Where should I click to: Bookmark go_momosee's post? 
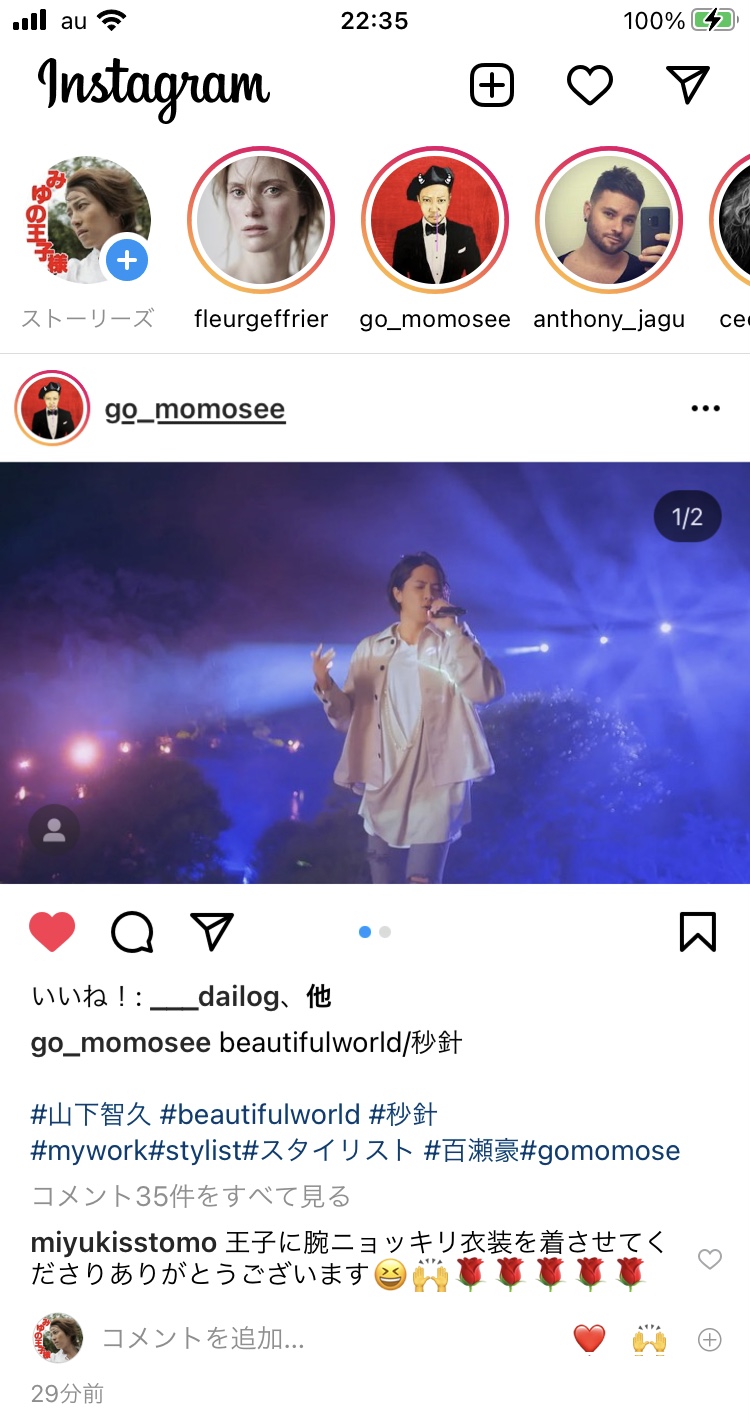click(x=697, y=932)
